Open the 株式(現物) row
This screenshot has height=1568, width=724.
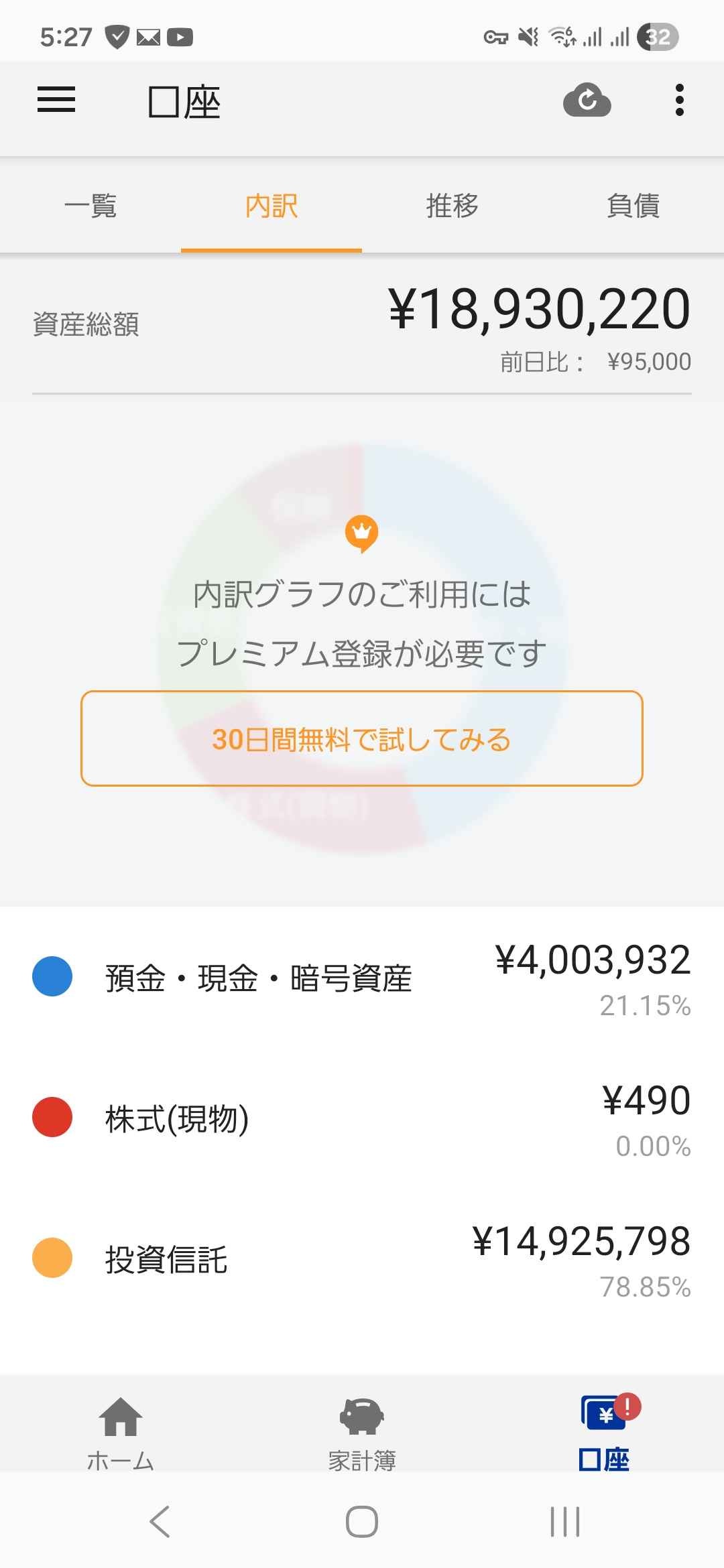[362, 1119]
